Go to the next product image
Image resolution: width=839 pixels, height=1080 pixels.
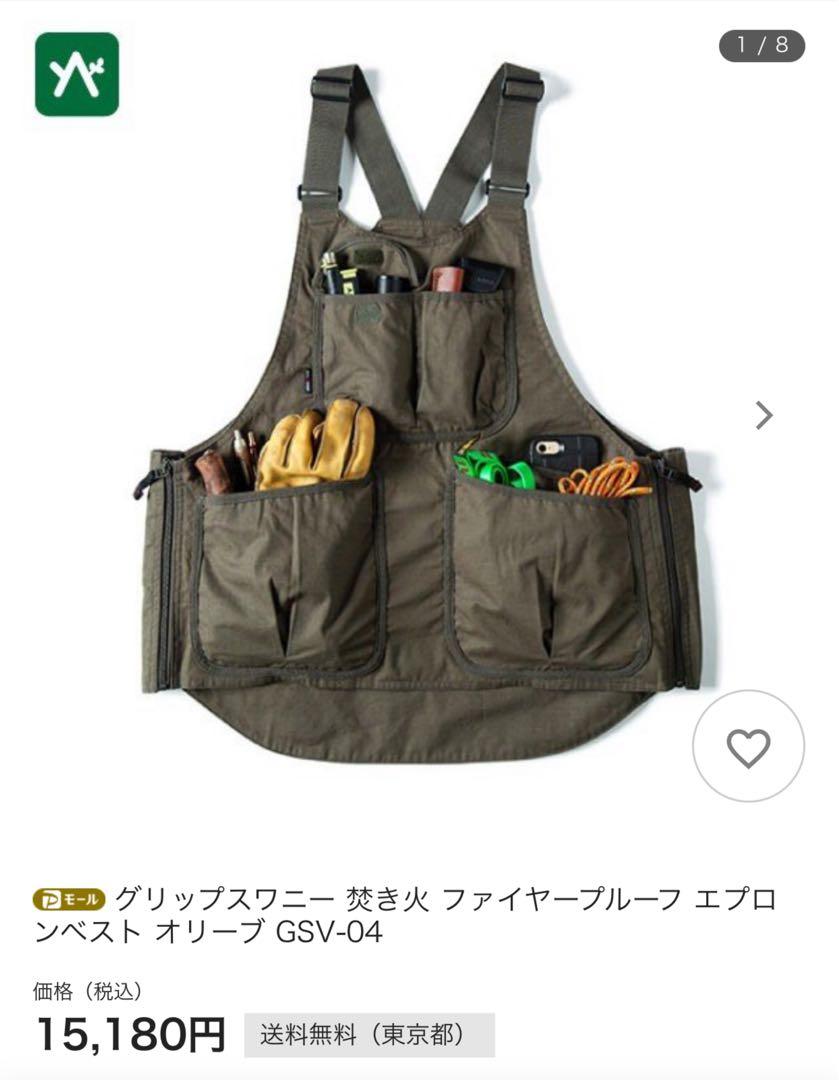pos(764,415)
